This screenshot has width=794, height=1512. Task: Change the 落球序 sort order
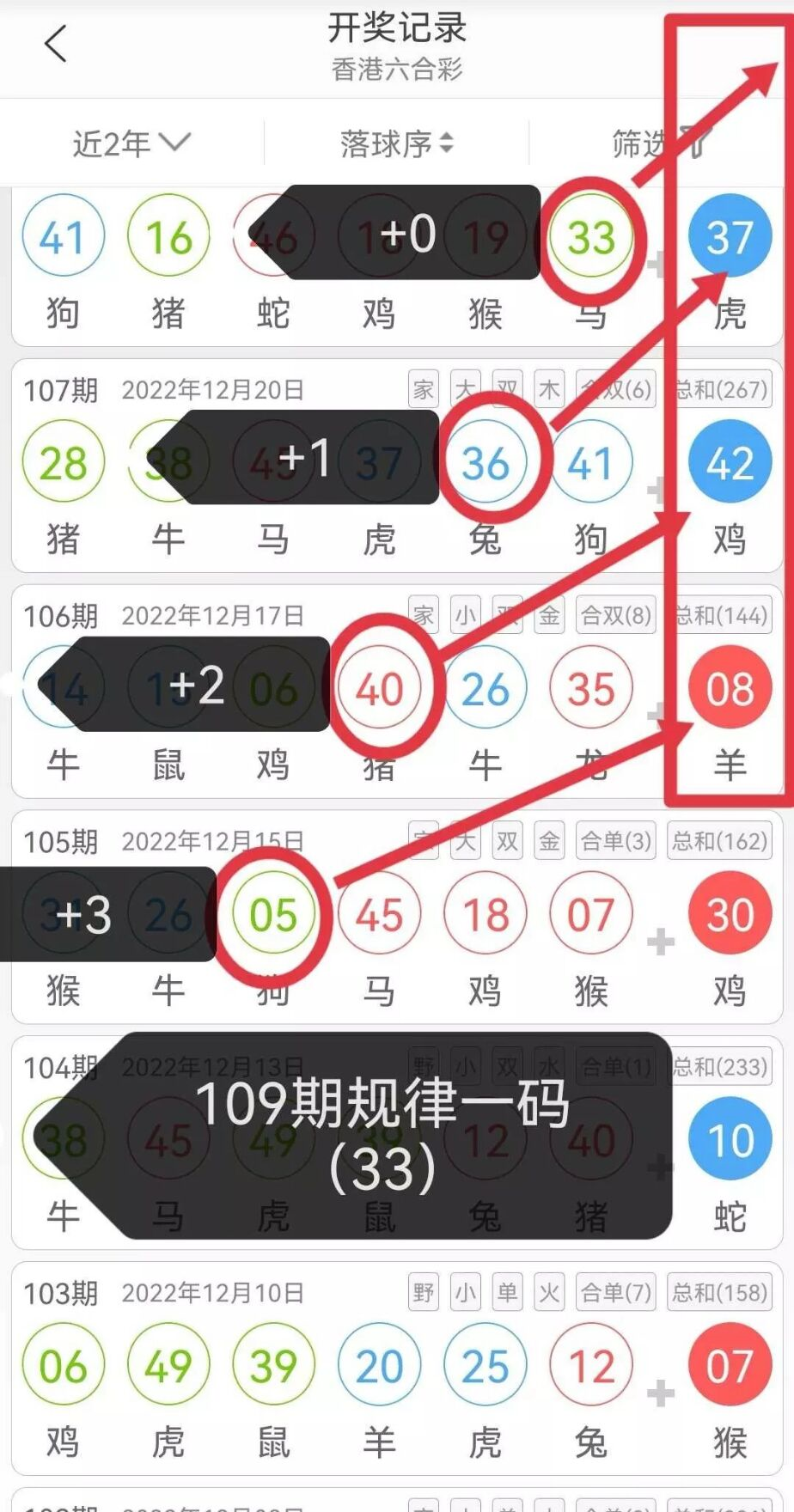tap(396, 143)
